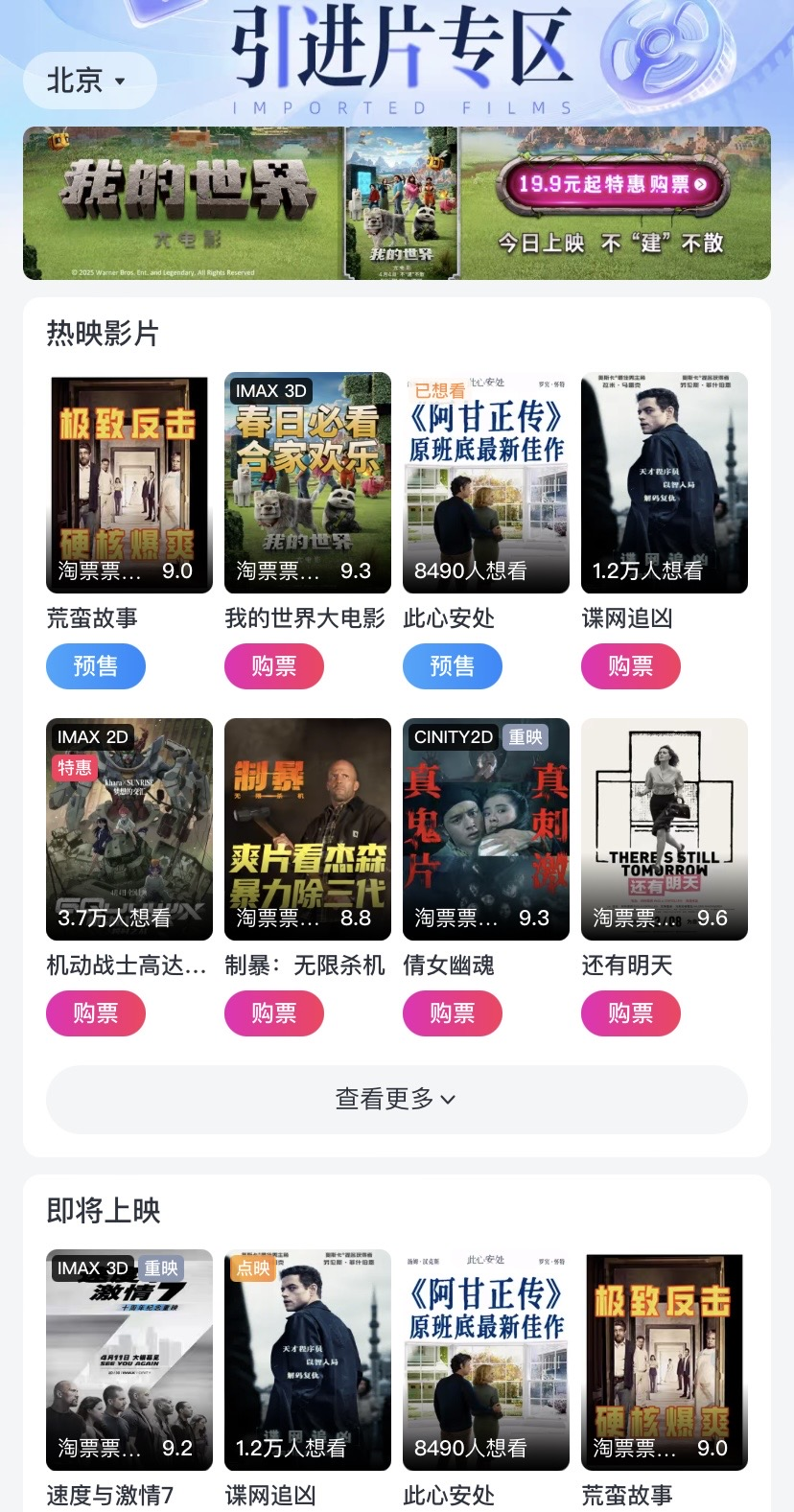Buy tickets for 还有明天

tap(631, 1013)
